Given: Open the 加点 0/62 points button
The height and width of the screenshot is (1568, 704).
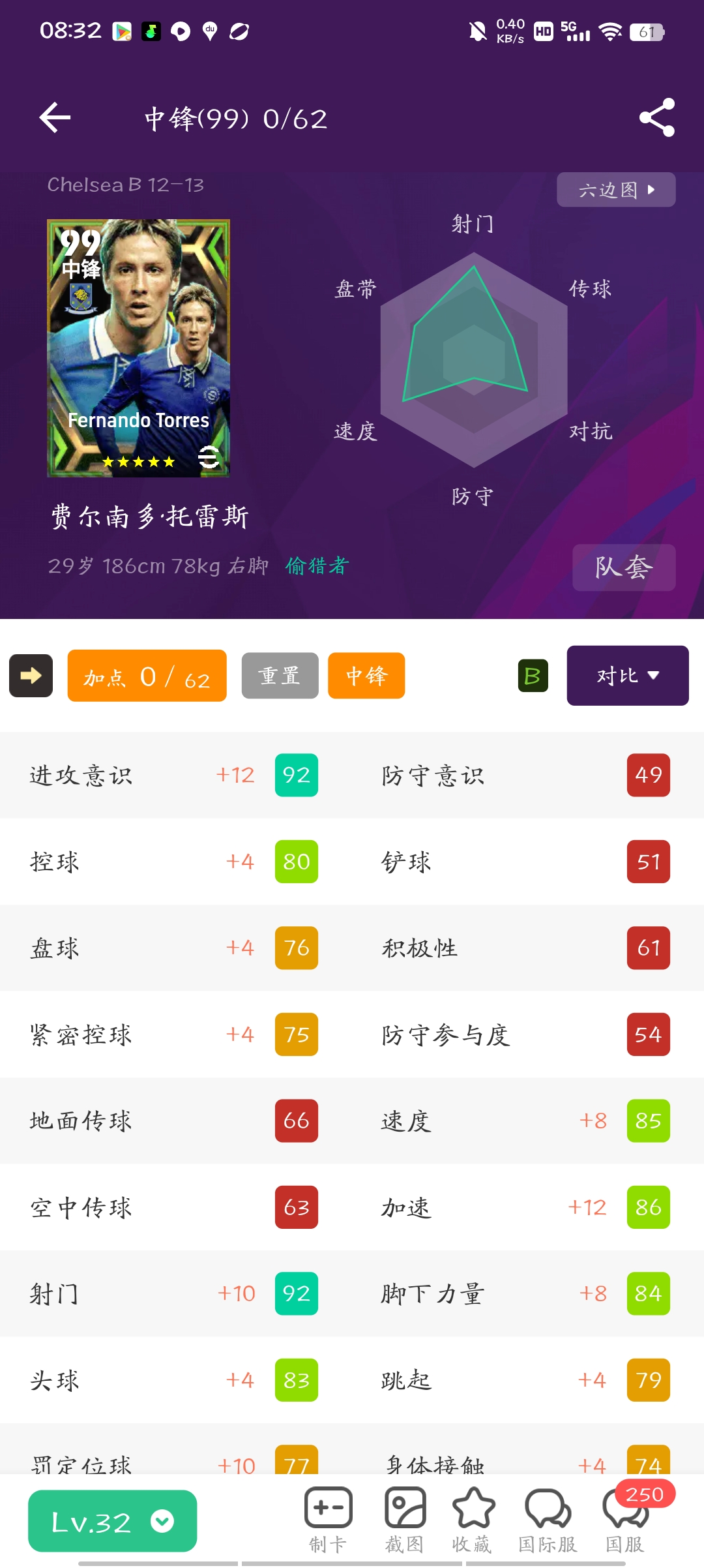Looking at the screenshot, I should click(147, 676).
